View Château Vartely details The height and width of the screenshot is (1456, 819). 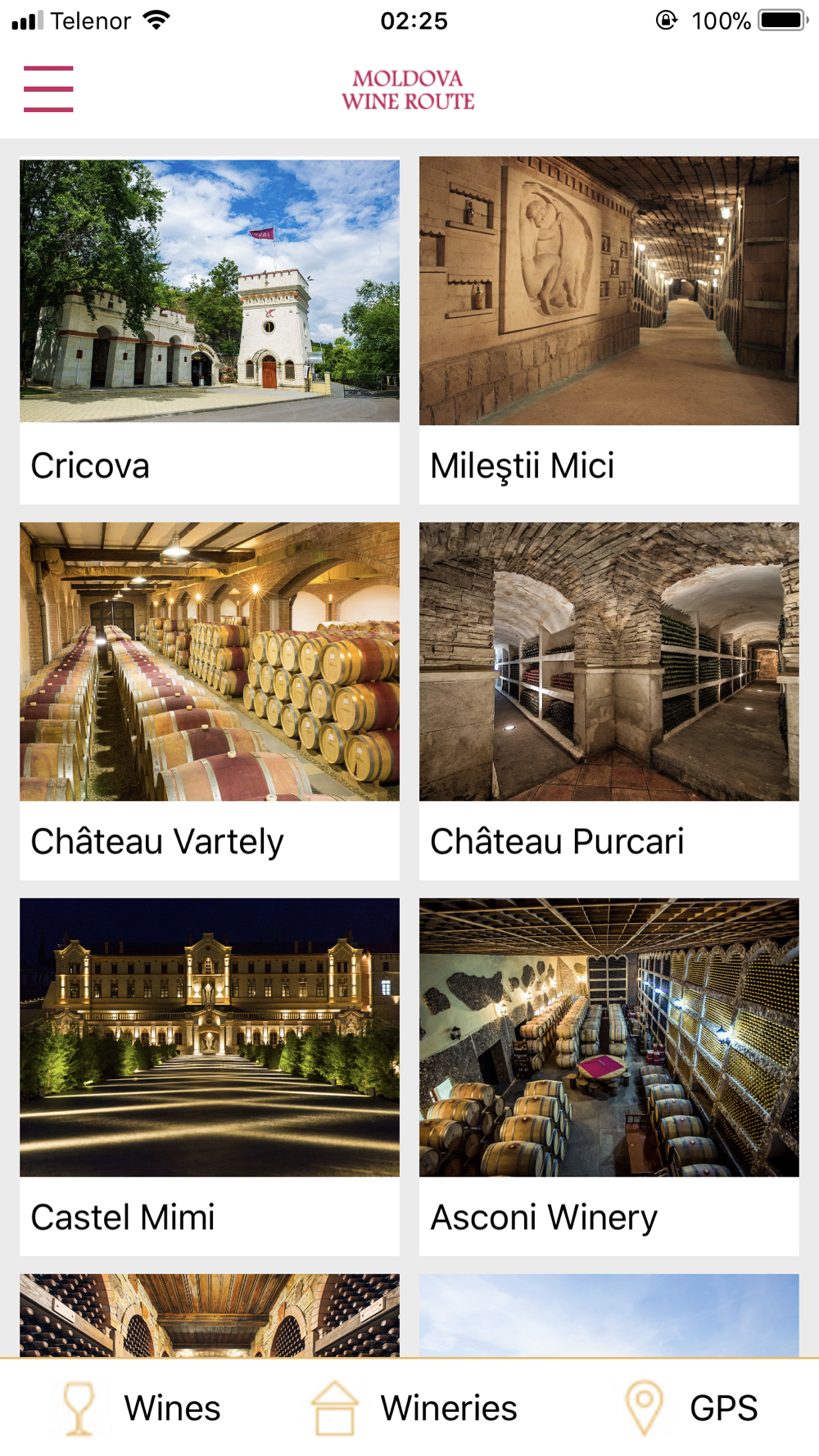210,701
